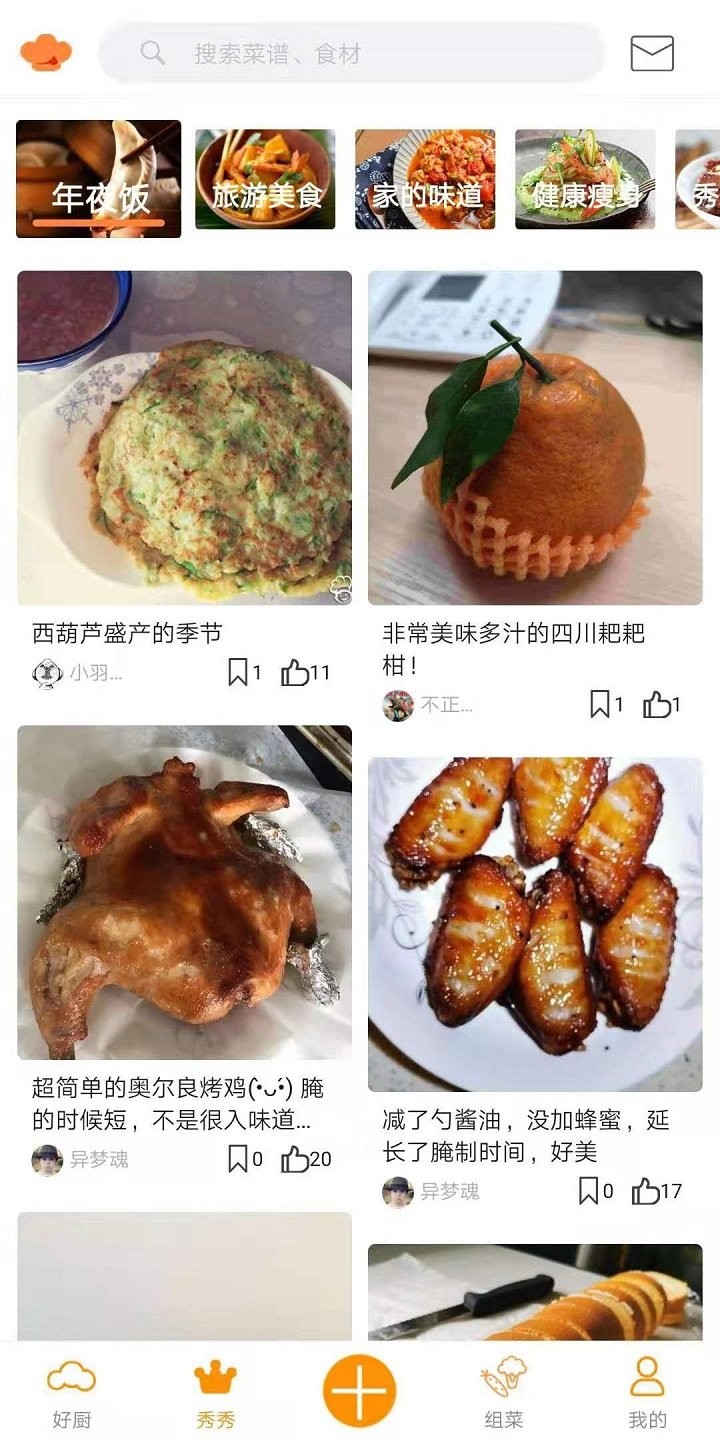Open the 减了勺酱油 chicken wings post

[535, 923]
